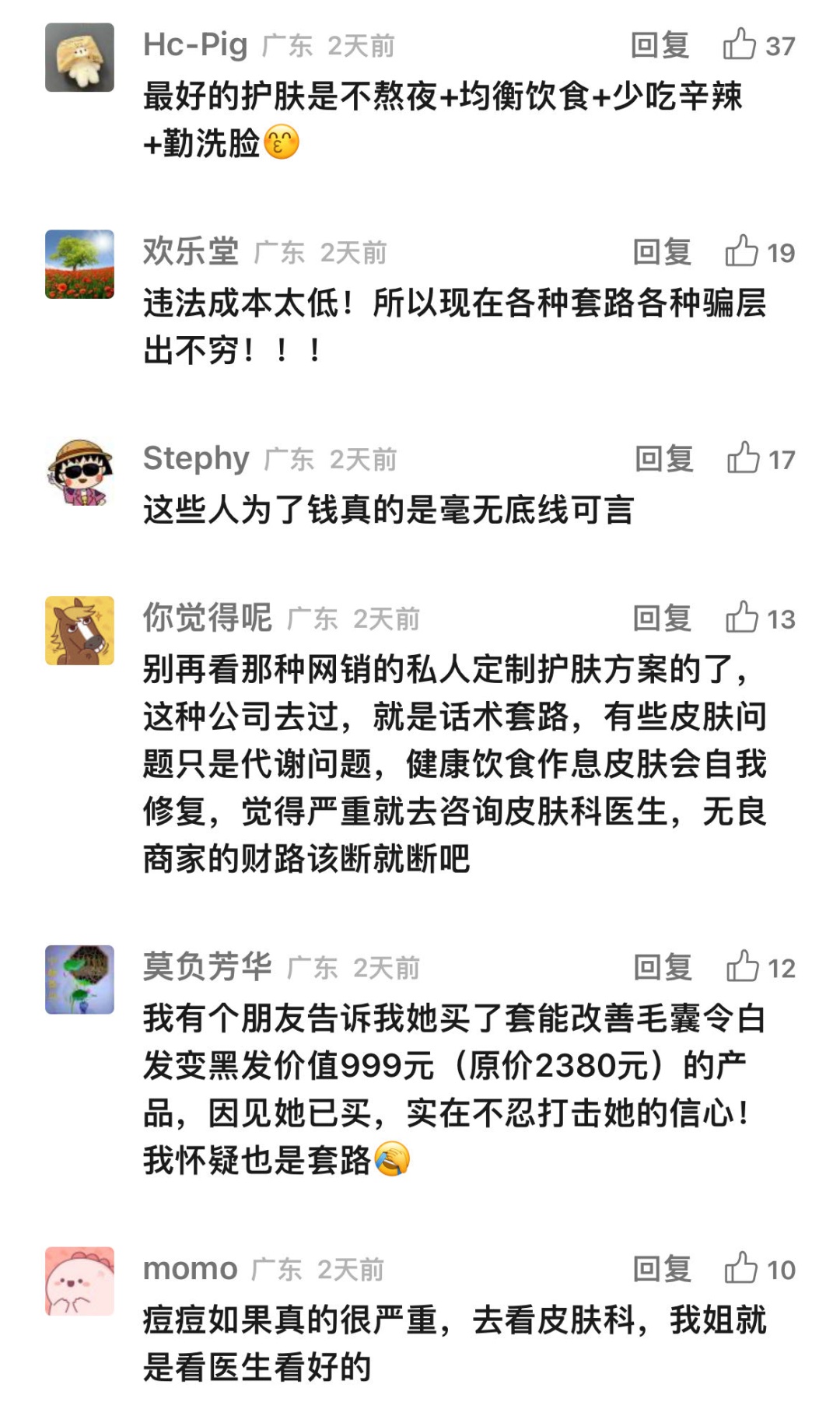
Task: Open Stephy's avatar
Action: 79,471
